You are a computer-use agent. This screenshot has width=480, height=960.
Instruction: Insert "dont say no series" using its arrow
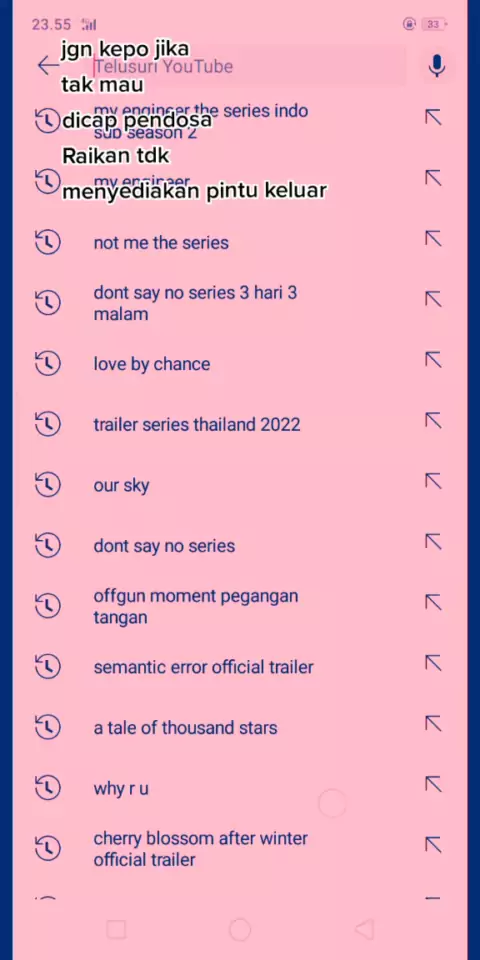pyautogui.click(x=433, y=542)
